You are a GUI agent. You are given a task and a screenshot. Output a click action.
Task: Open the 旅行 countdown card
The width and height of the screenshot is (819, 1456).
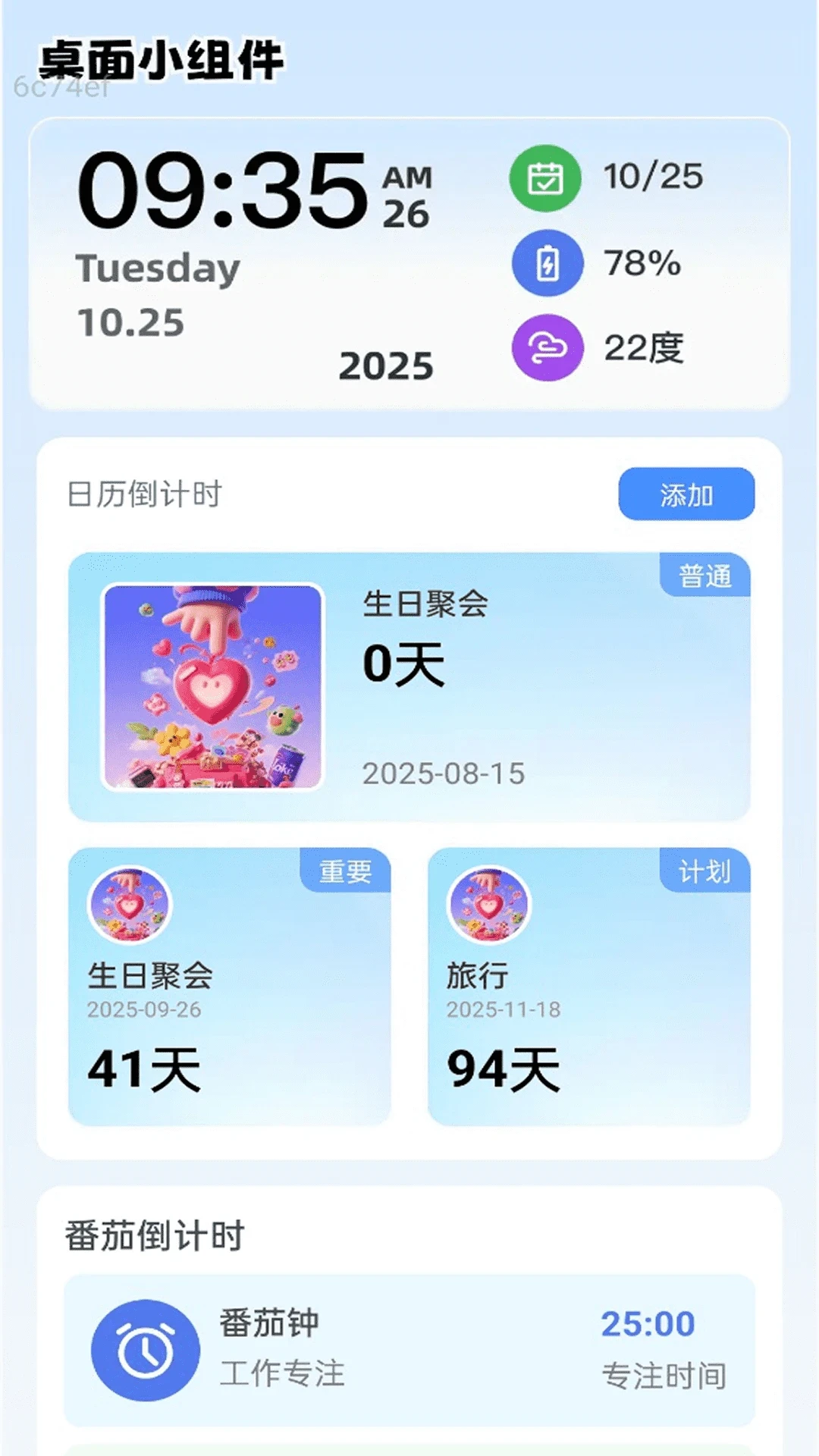pos(588,986)
